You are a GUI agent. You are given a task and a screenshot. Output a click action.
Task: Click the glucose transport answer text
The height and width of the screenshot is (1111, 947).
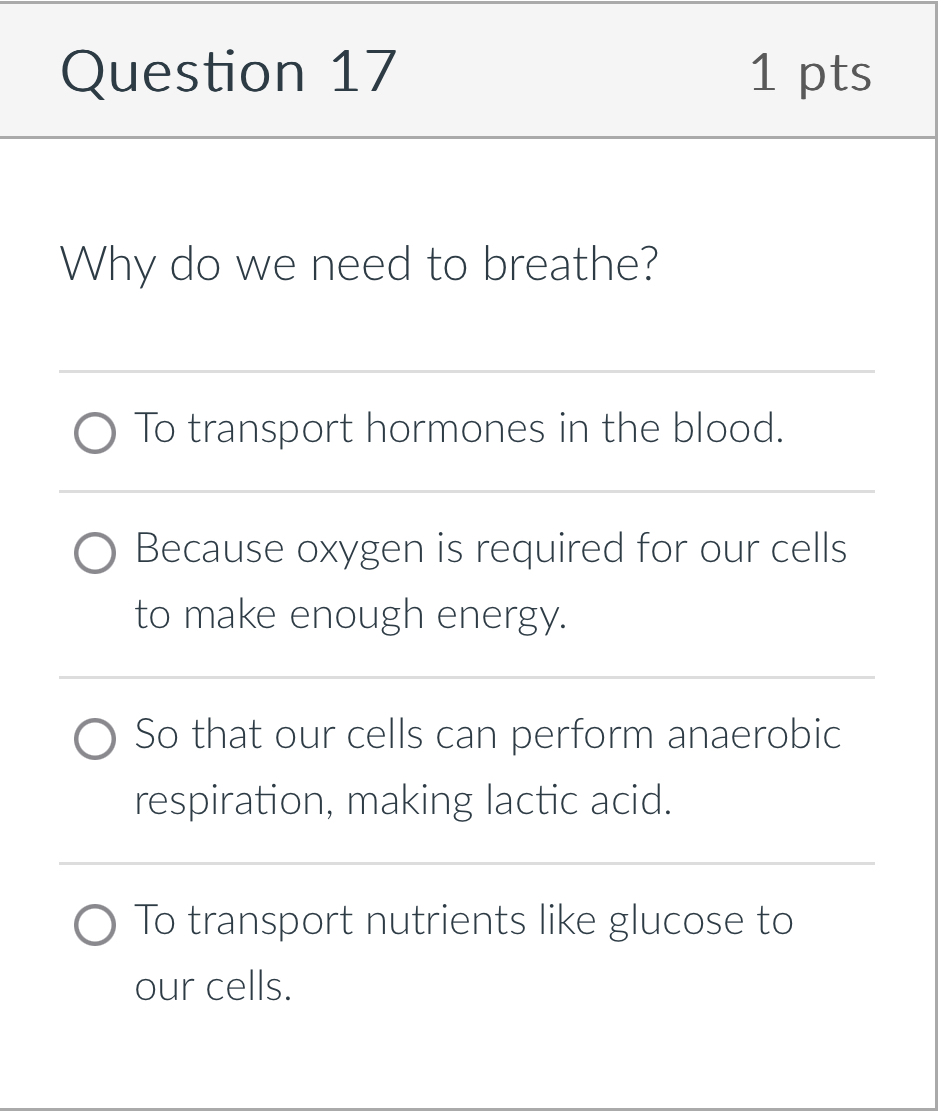(463, 921)
